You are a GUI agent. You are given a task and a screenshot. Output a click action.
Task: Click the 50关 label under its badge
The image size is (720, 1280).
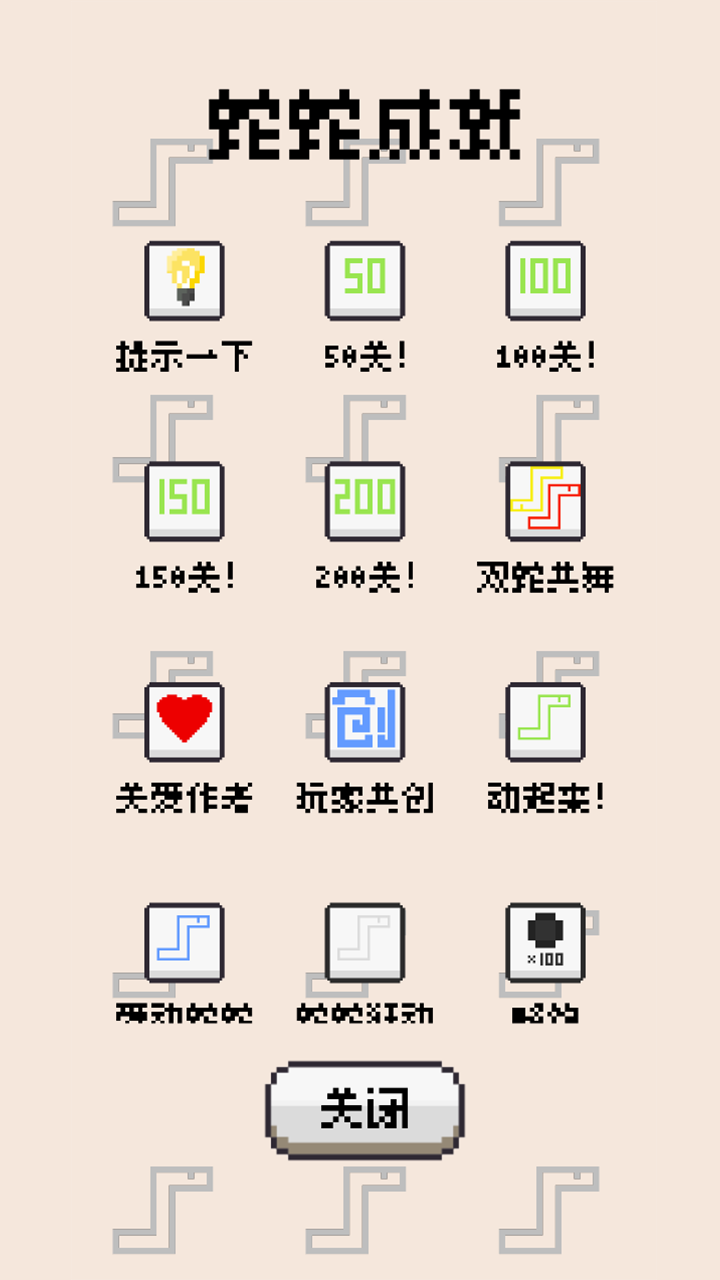point(364,352)
